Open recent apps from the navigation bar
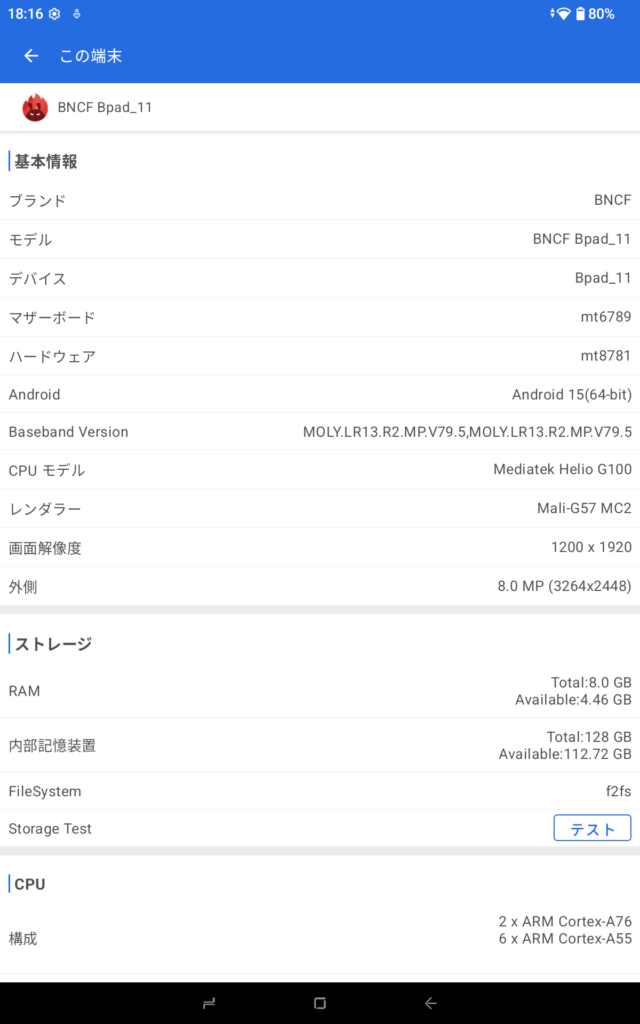This screenshot has height=1024, width=640. click(x=209, y=1003)
